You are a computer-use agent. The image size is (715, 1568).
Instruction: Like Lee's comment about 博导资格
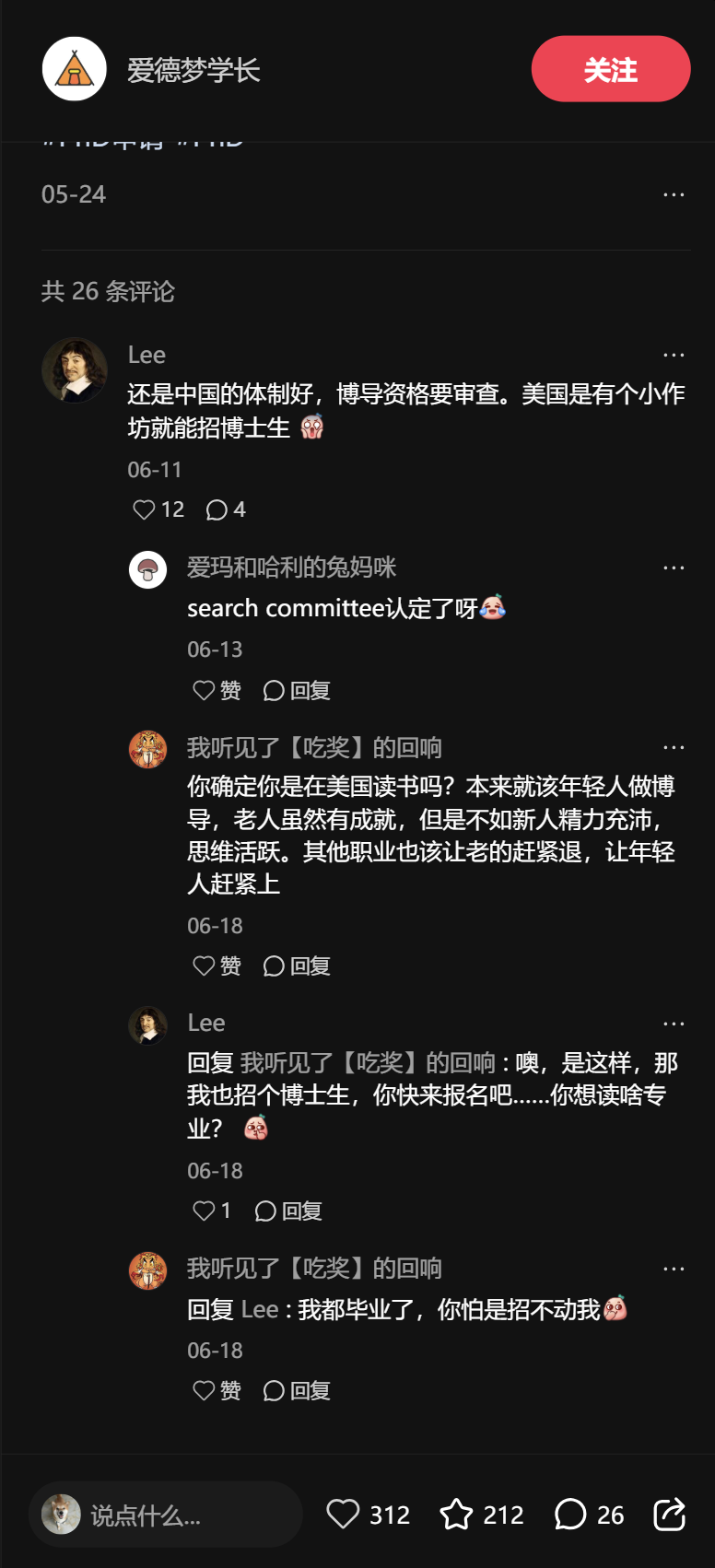[x=145, y=509]
